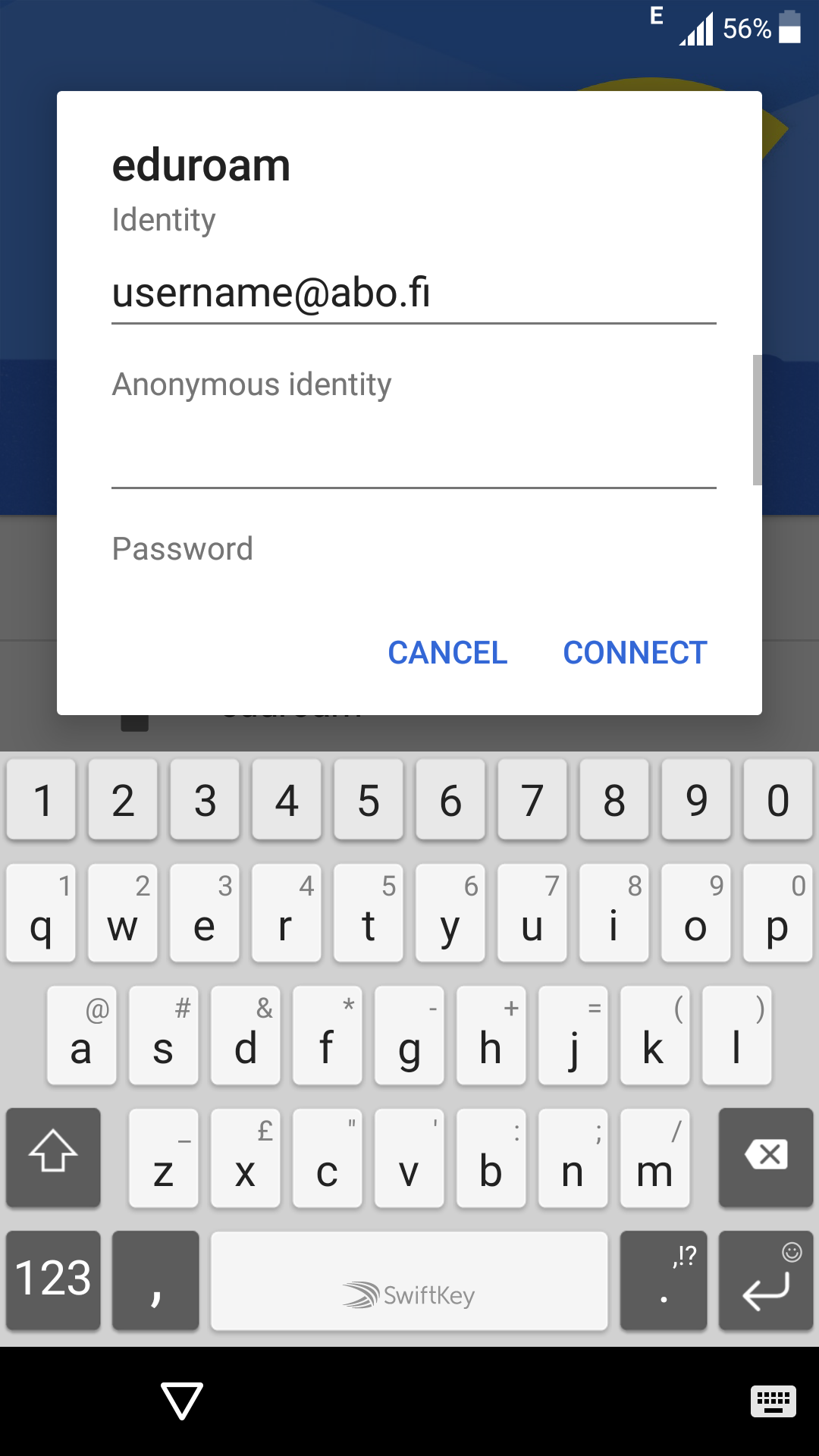819x1456 pixels.
Task: Tap the shift key
Action: 53,1157
